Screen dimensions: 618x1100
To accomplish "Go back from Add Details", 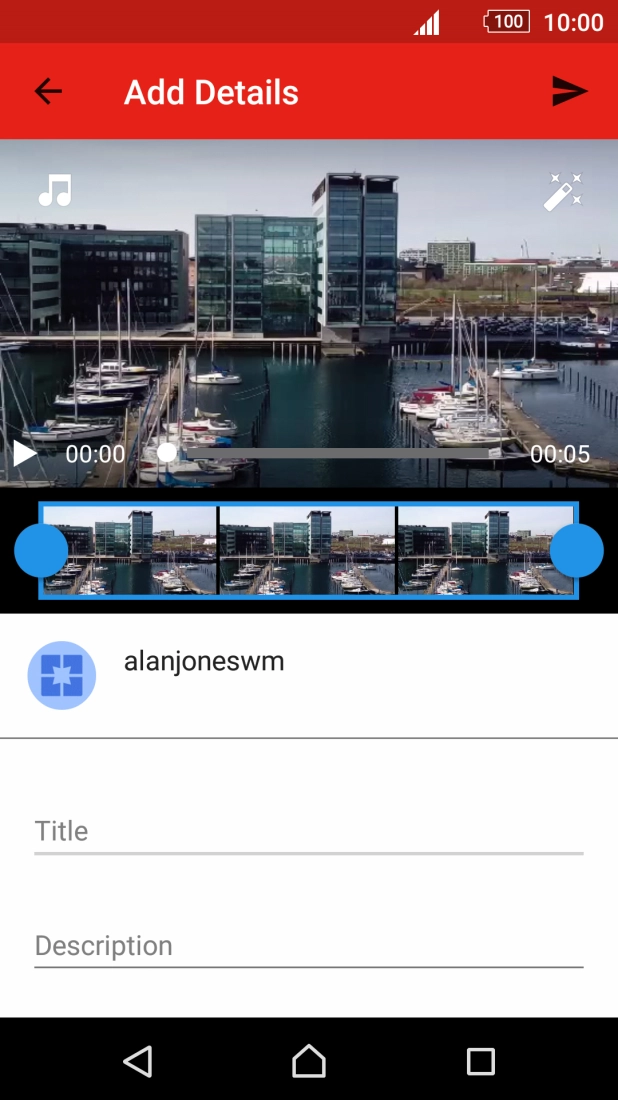I will (x=48, y=91).
